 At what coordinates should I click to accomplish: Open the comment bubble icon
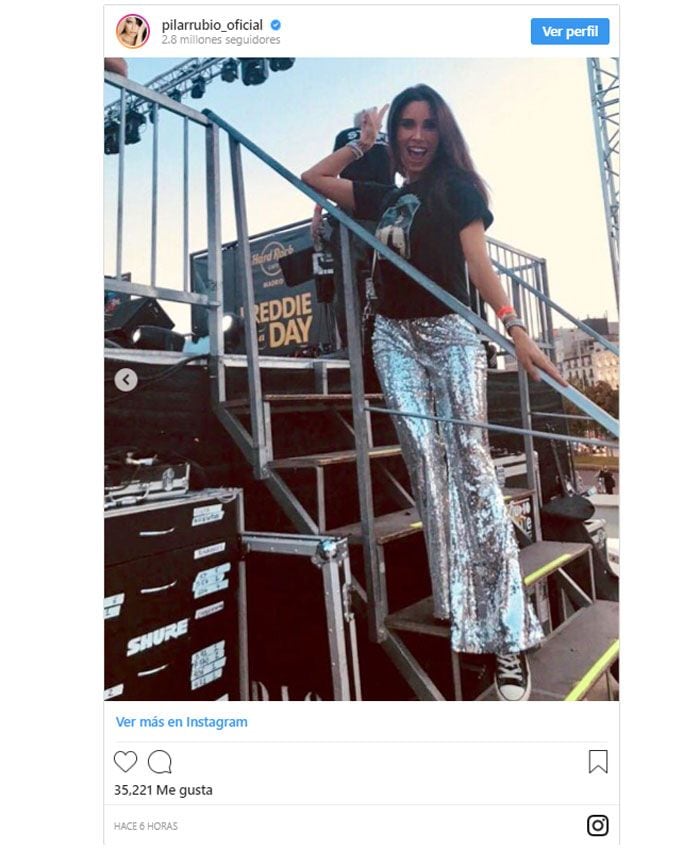coord(160,762)
